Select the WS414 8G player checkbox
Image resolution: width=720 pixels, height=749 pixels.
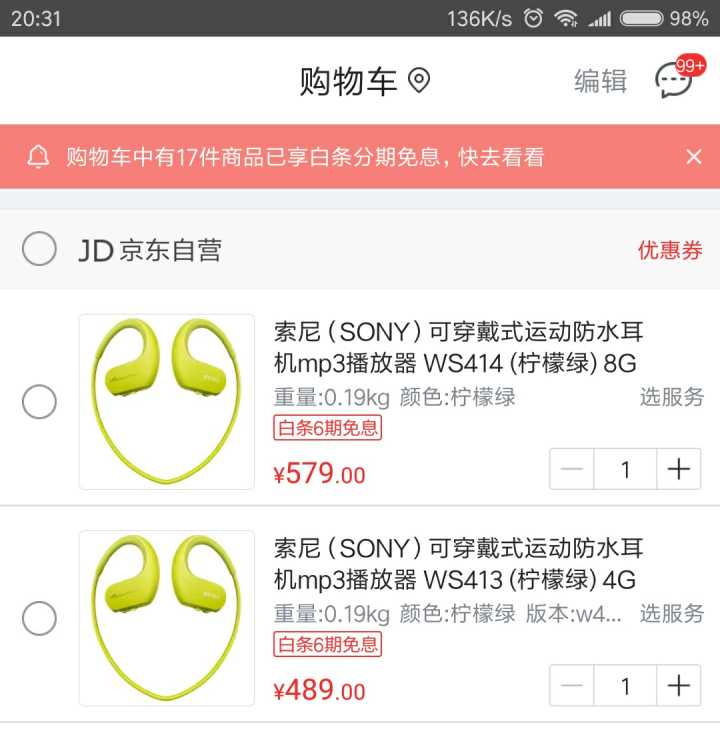pyautogui.click(x=39, y=403)
